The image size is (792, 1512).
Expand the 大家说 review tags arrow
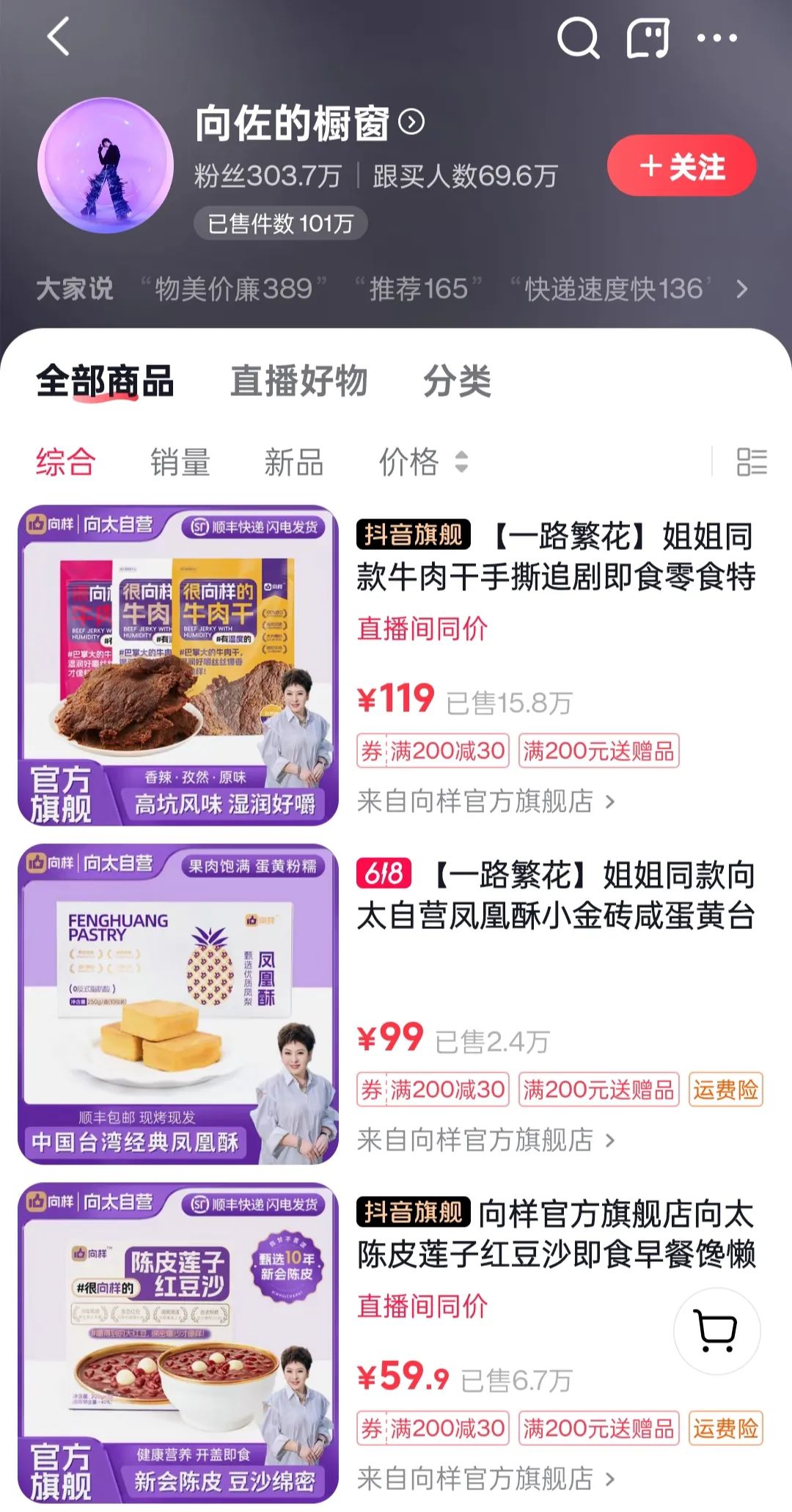742,289
